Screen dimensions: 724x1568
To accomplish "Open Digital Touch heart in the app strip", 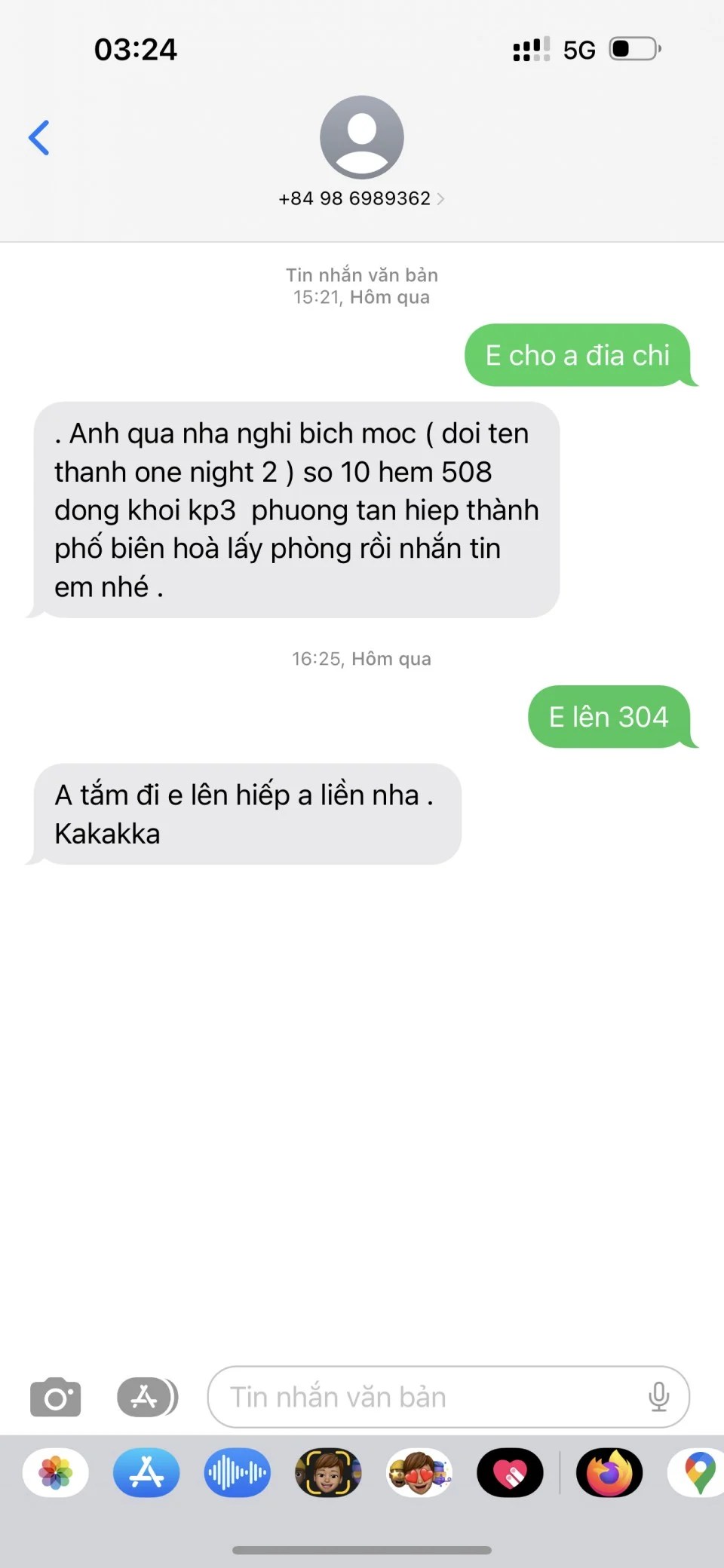I will (x=510, y=1472).
